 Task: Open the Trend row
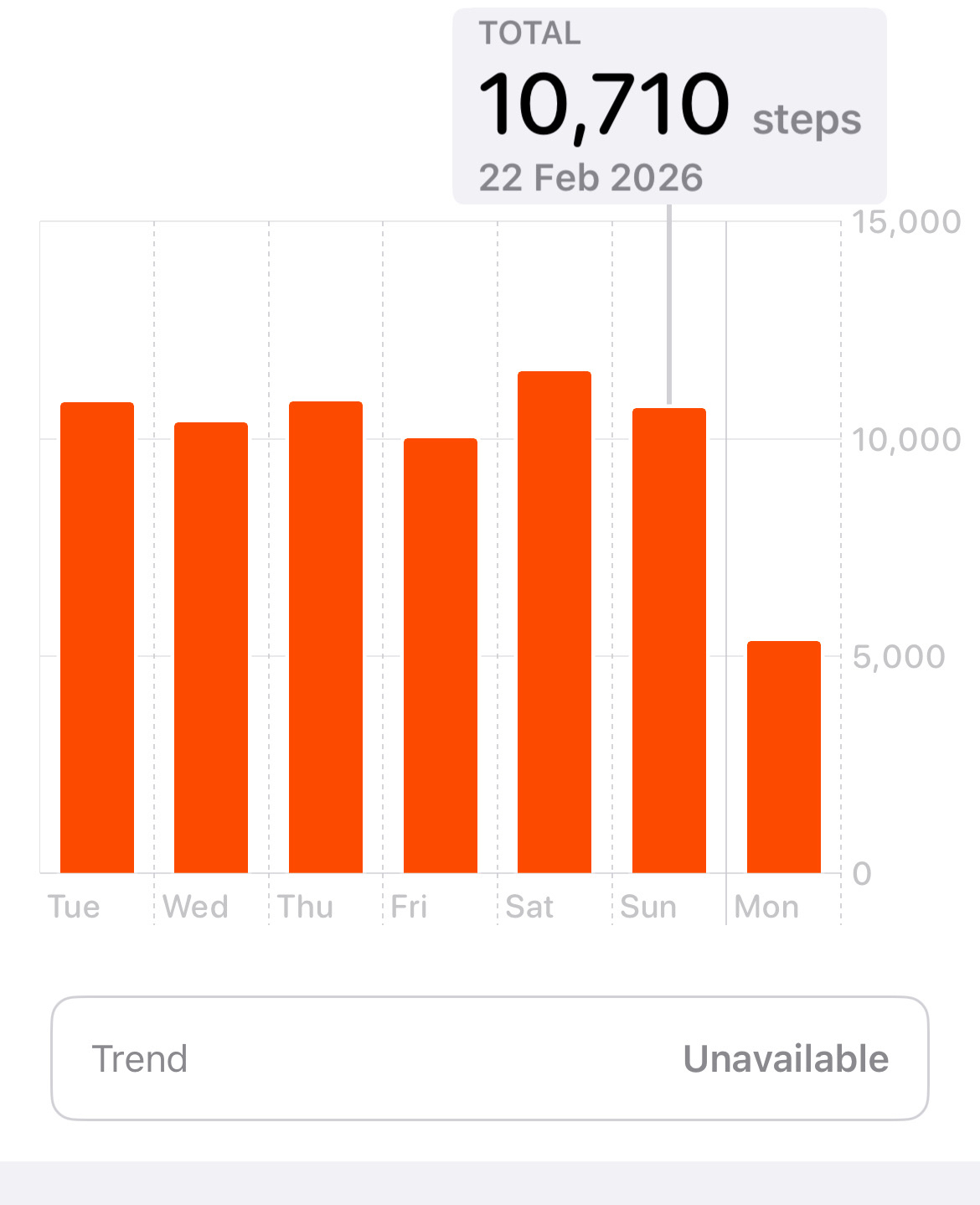coord(490,1058)
